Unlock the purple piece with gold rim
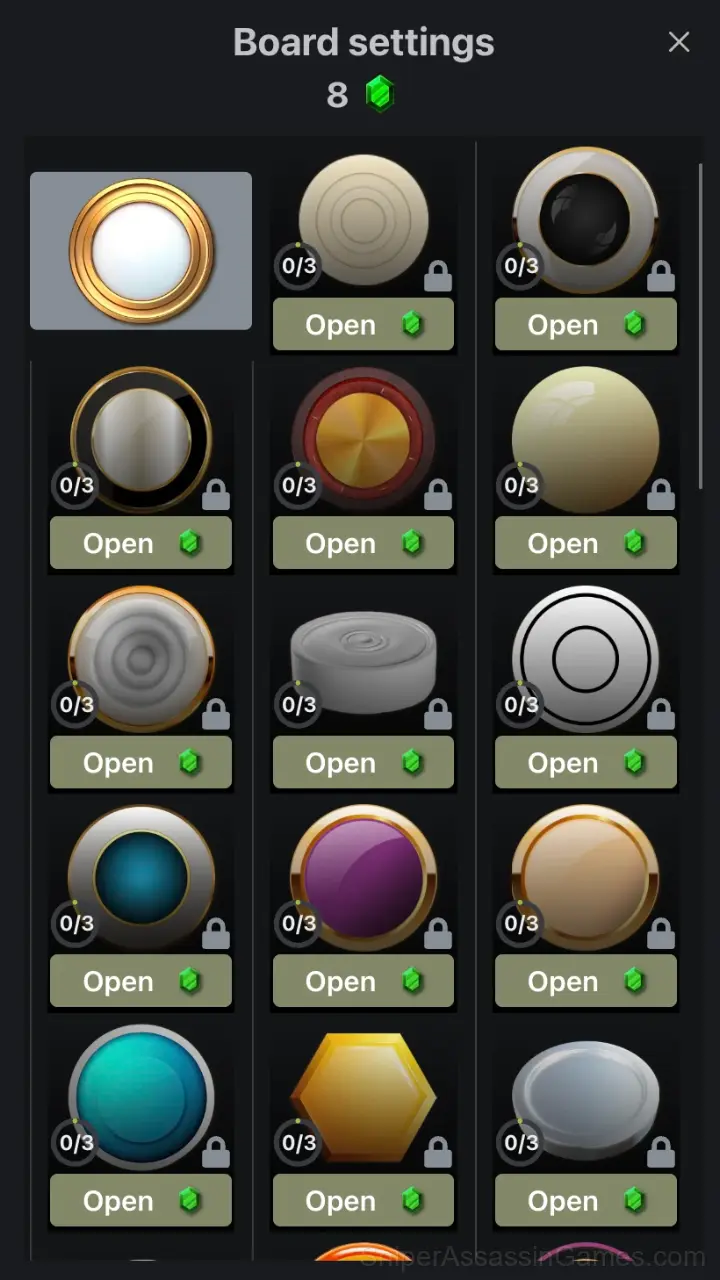Screen dimensions: 720x1280 (x=363, y=981)
